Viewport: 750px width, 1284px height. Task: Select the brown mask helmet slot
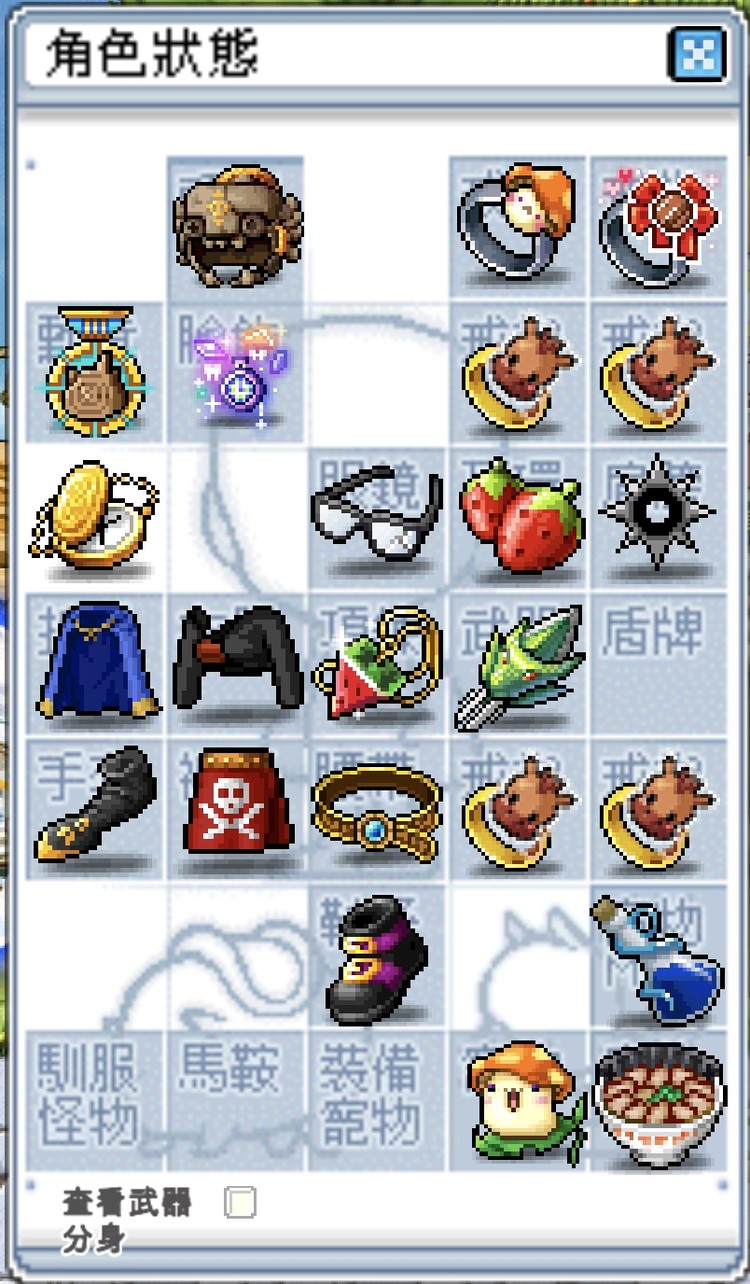point(236,225)
